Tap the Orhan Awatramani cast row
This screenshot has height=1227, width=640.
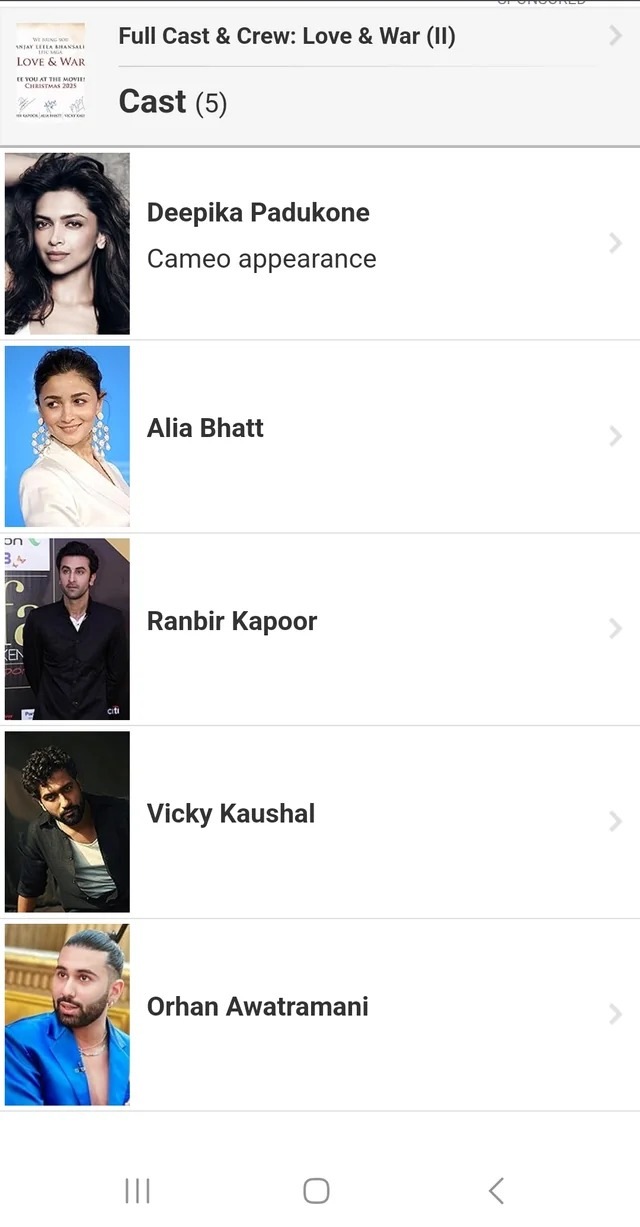pyautogui.click(x=320, y=1014)
